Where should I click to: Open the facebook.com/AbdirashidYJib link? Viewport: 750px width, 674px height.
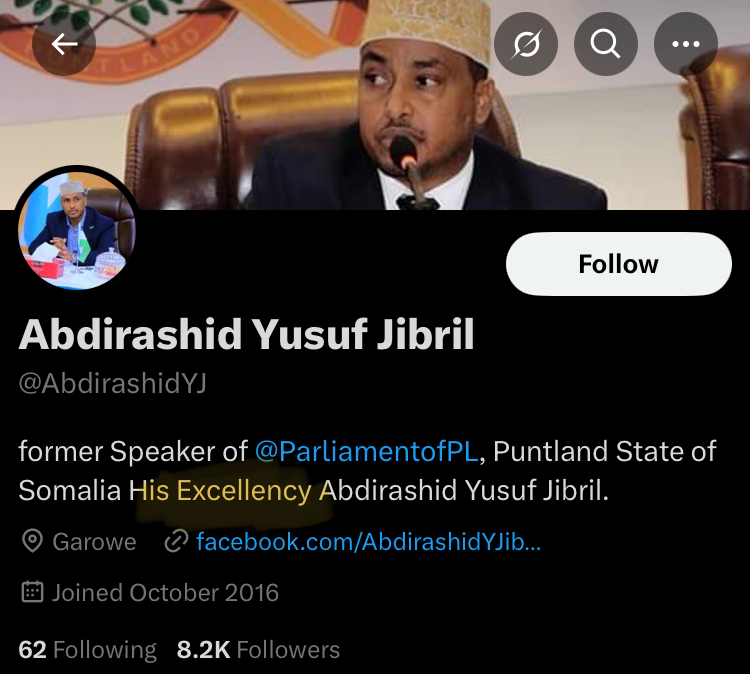coord(368,542)
